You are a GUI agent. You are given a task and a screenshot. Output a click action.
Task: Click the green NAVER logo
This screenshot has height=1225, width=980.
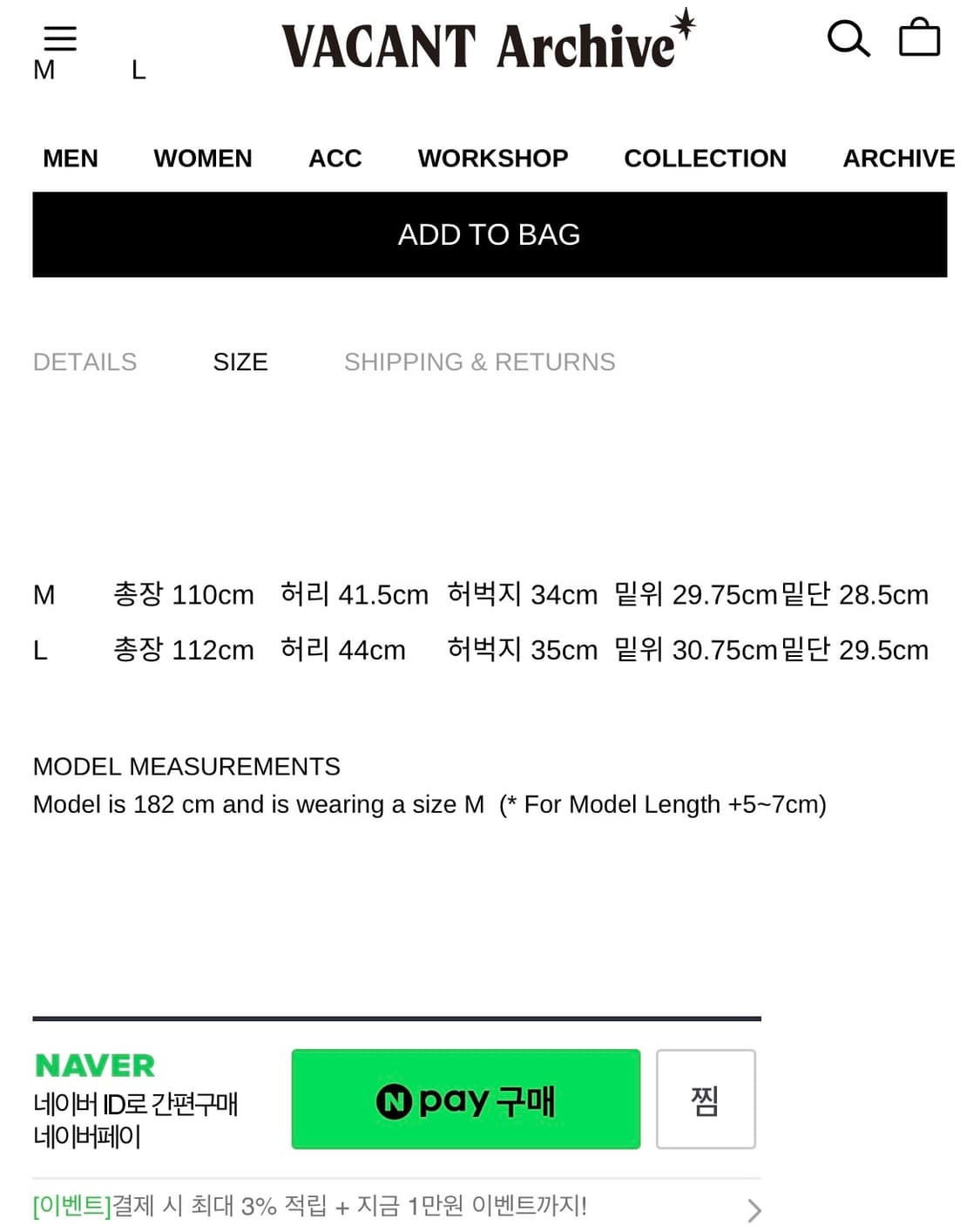click(x=95, y=1065)
